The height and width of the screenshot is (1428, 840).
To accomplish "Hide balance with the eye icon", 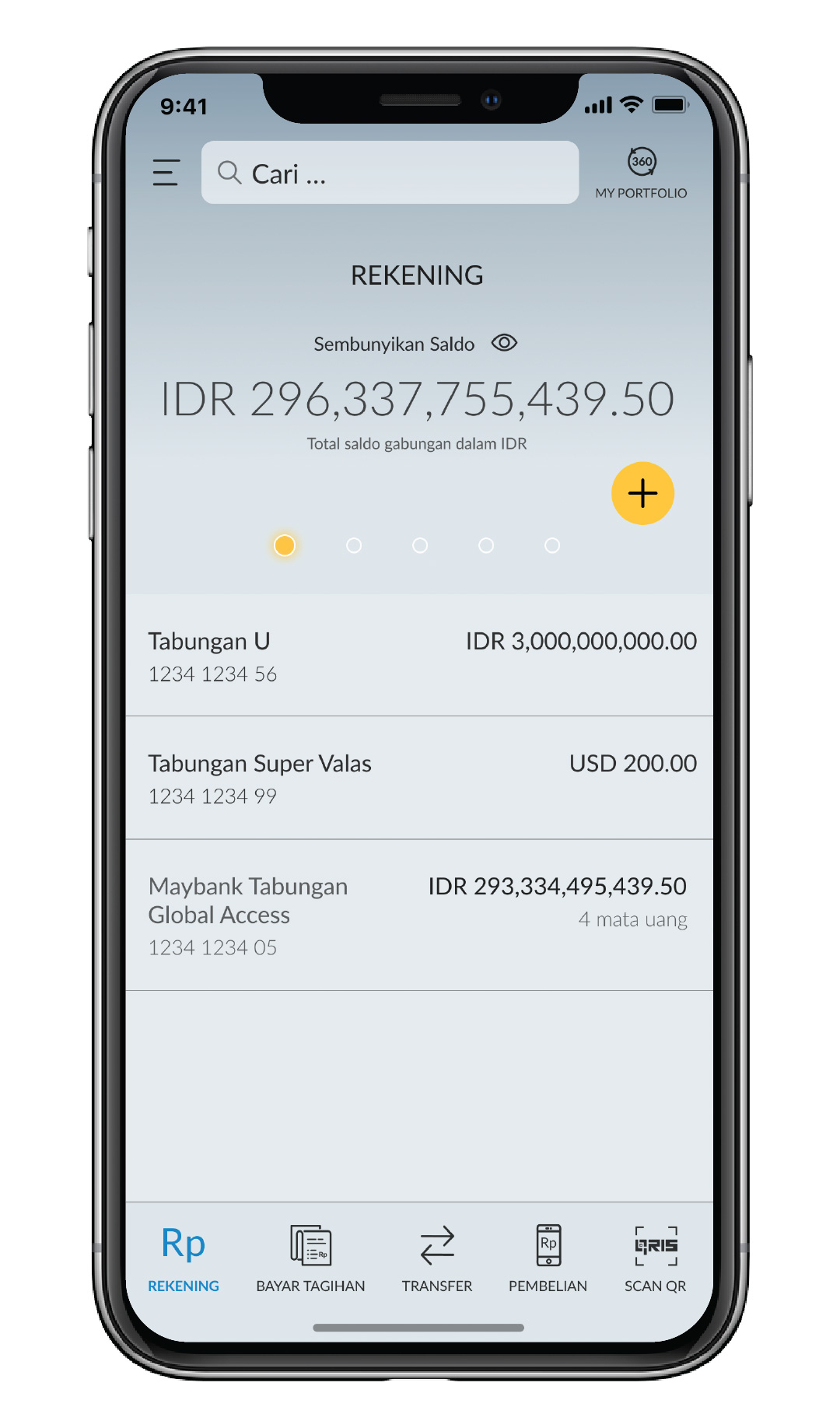I will [504, 343].
